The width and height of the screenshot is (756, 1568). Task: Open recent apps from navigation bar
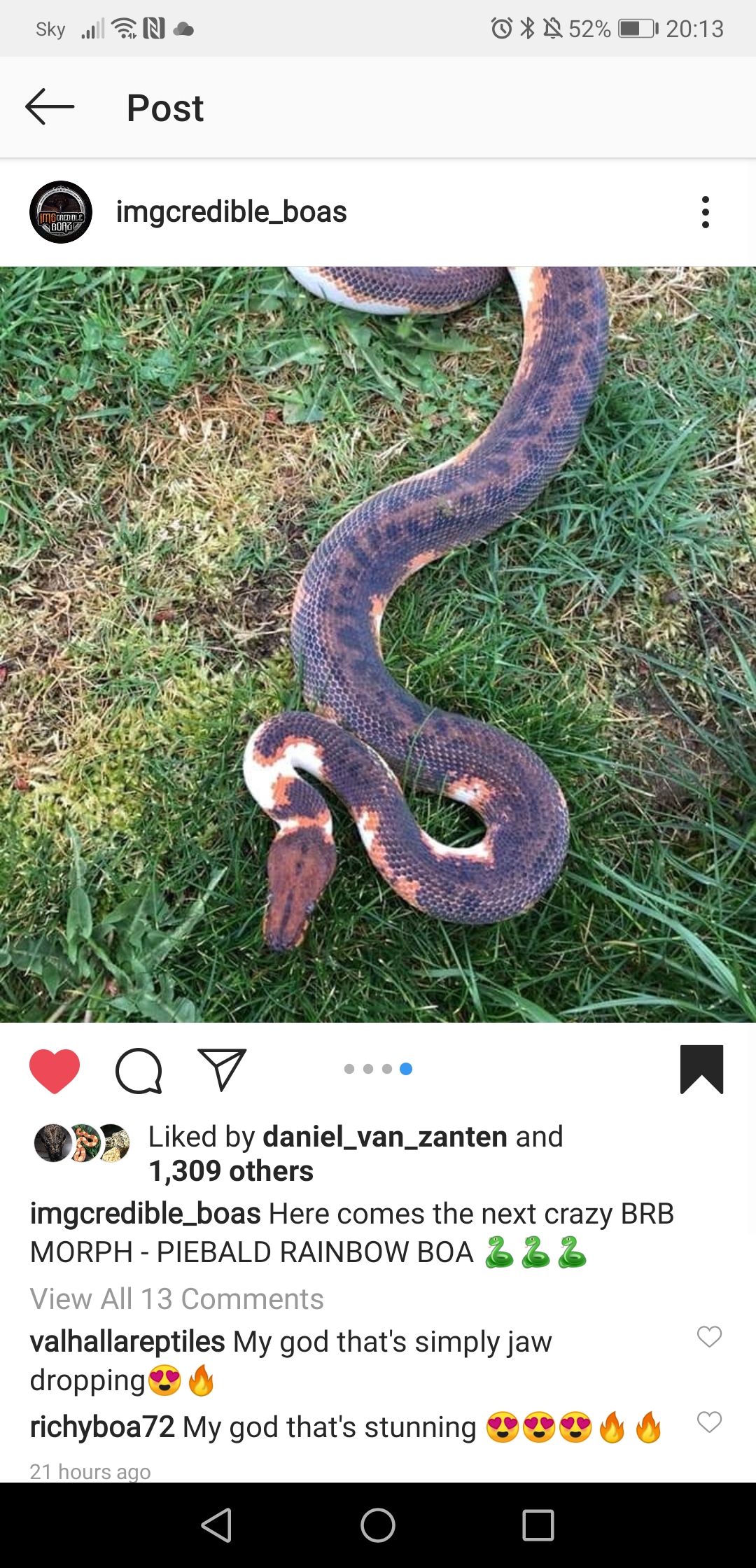pyautogui.click(x=538, y=1525)
